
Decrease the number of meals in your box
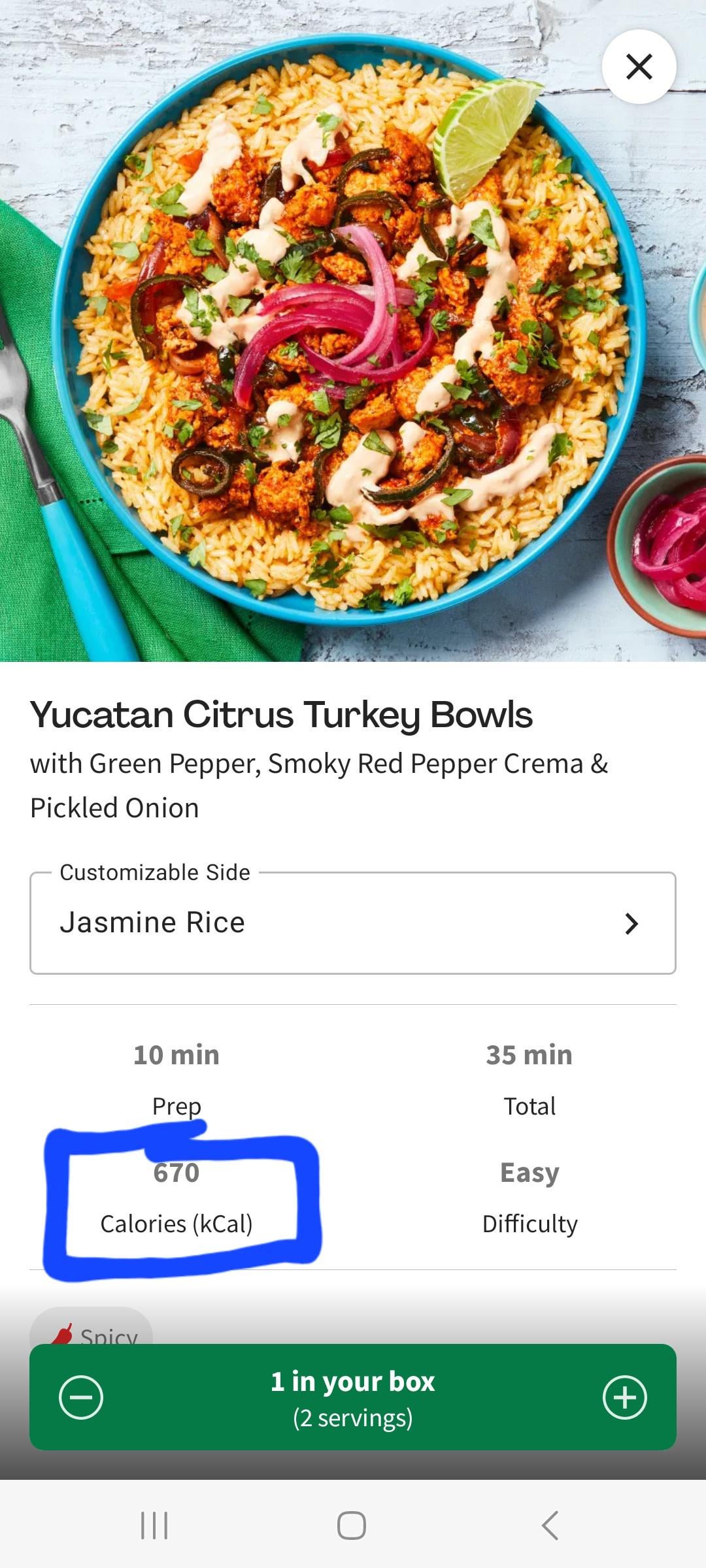click(81, 1397)
